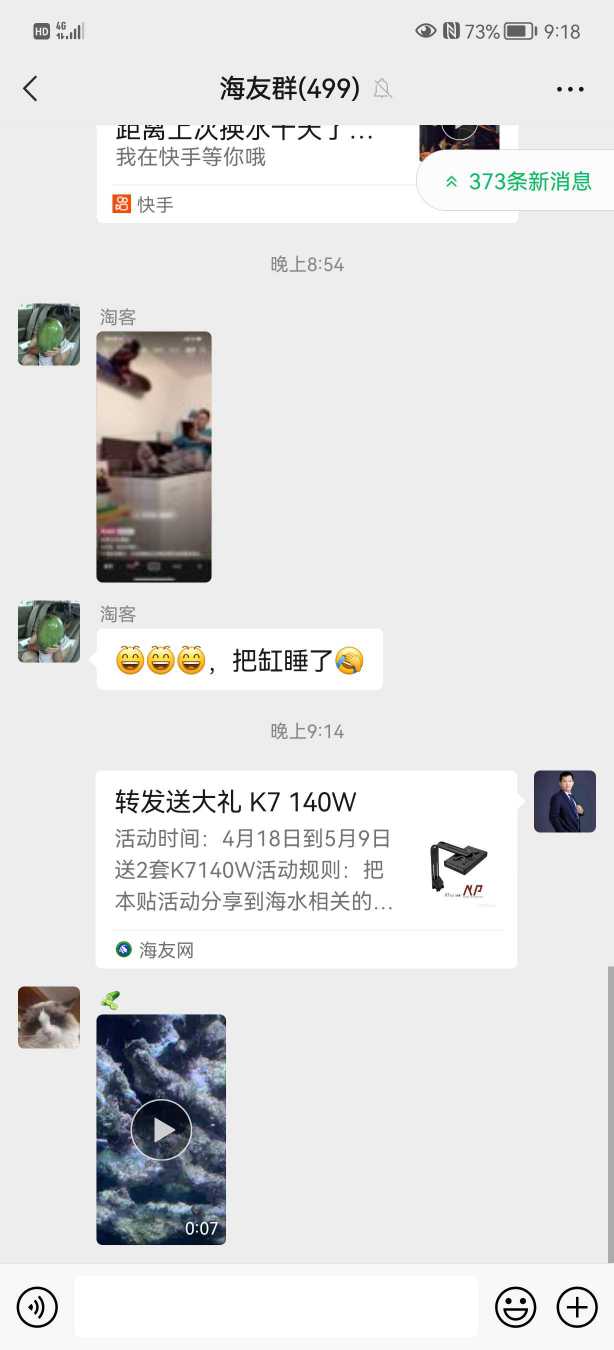The image size is (614, 1350).
Task: View the profile of the suit-wearing sender
Action: click(565, 801)
